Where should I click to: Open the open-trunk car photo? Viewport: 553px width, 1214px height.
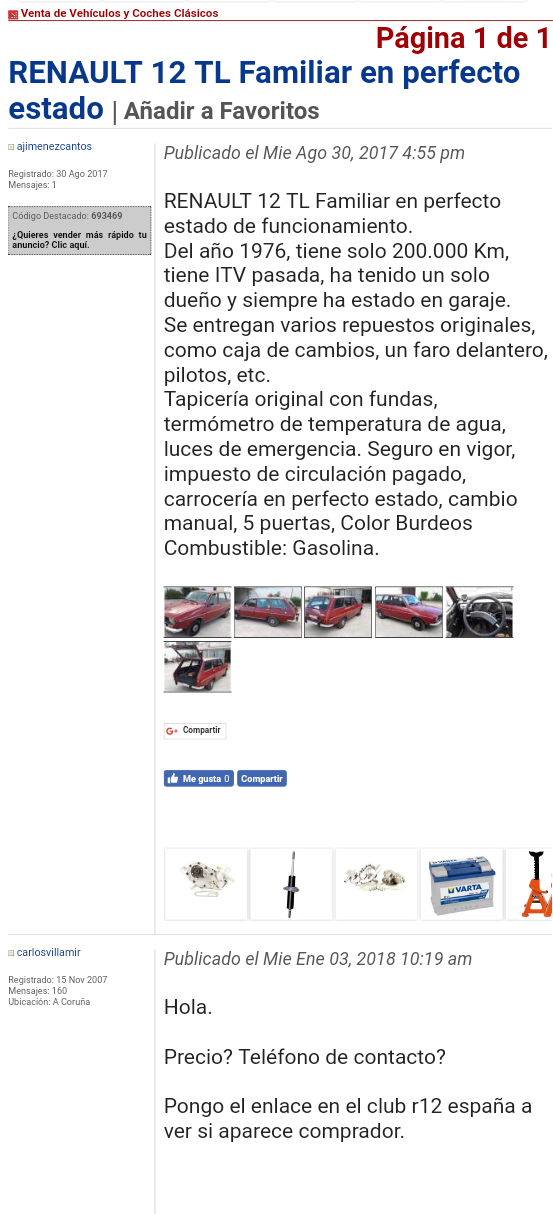(197, 667)
